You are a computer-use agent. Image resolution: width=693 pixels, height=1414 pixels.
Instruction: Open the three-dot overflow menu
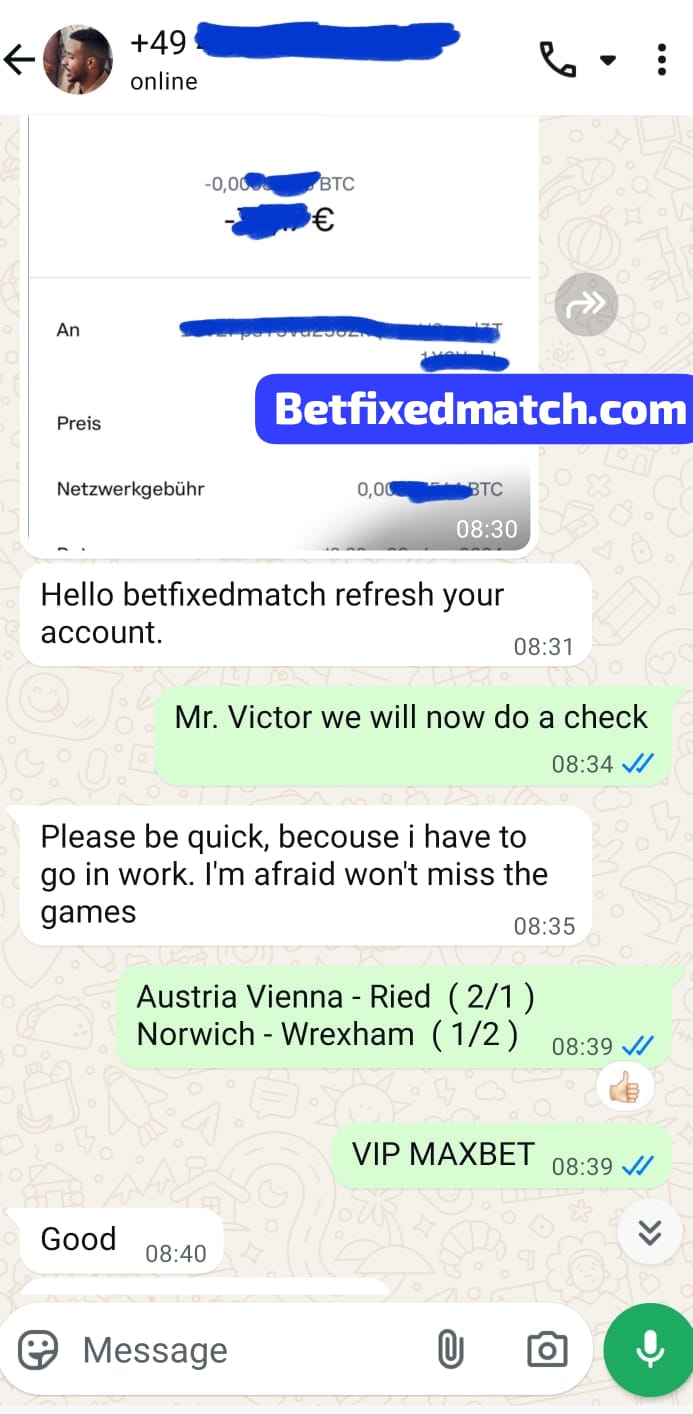[x=662, y=60]
